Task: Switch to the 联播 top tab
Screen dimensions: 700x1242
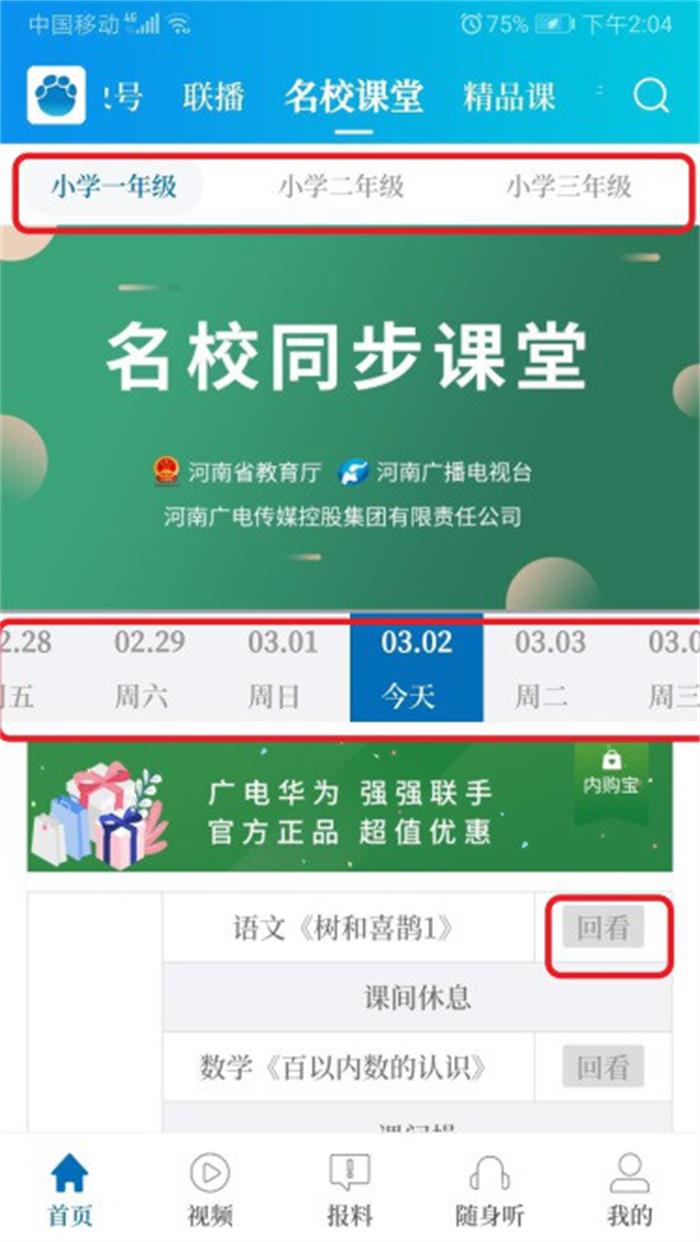Action: tap(214, 97)
